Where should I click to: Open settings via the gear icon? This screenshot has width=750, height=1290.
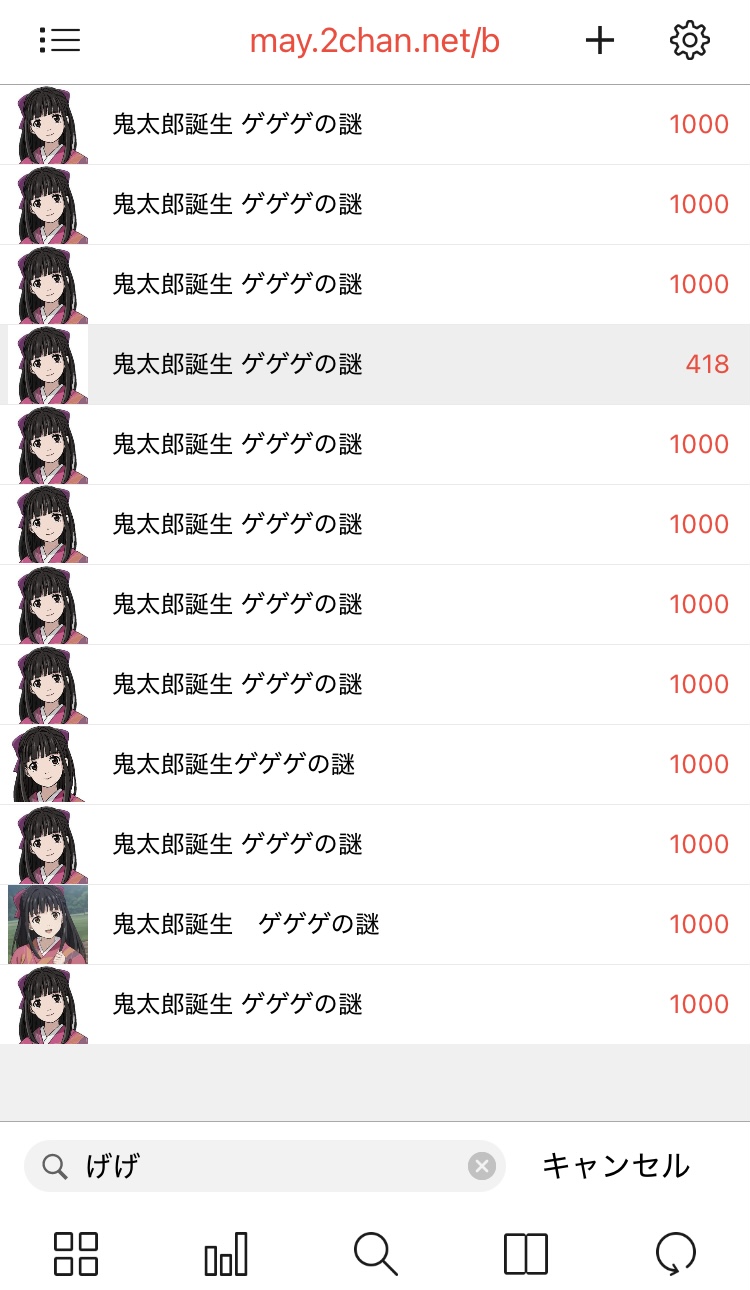click(x=689, y=40)
